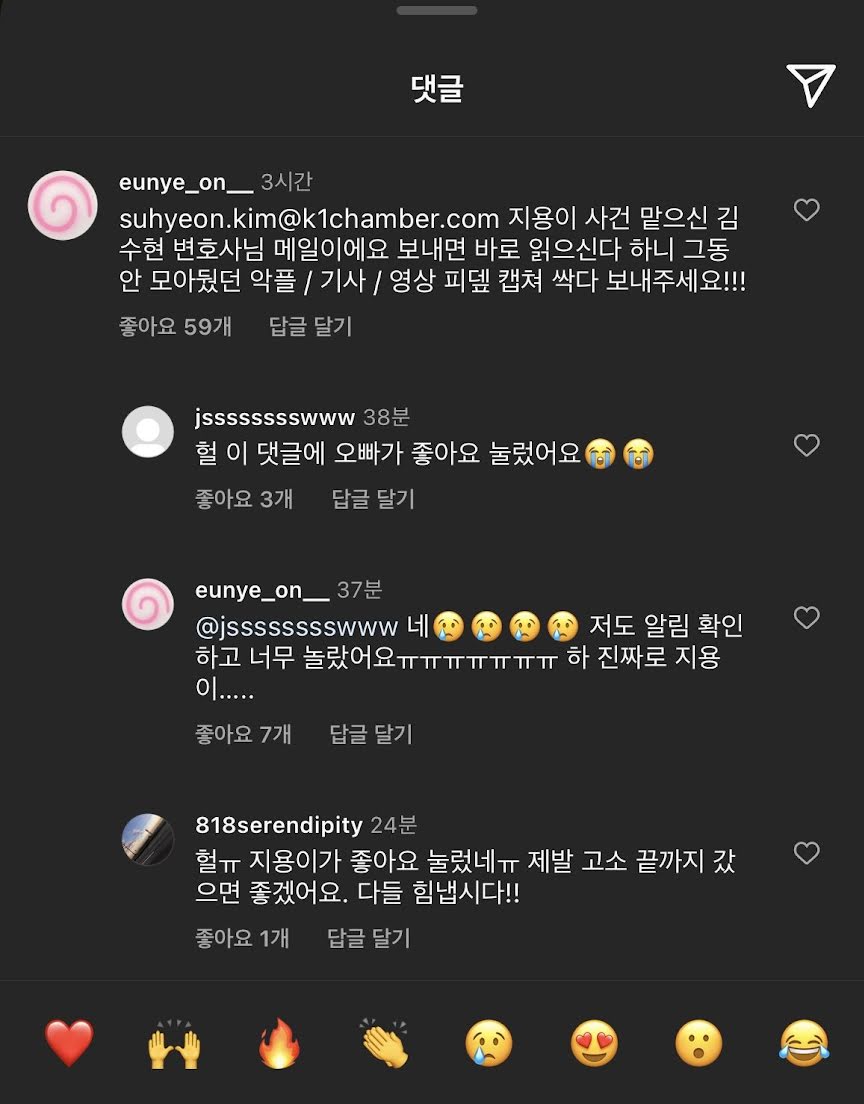The width and height of the screenshot is (864, 1104).
Task: Like eunye_on__'s reply from 37 minutes ago
Action: [x=806, y=618]
